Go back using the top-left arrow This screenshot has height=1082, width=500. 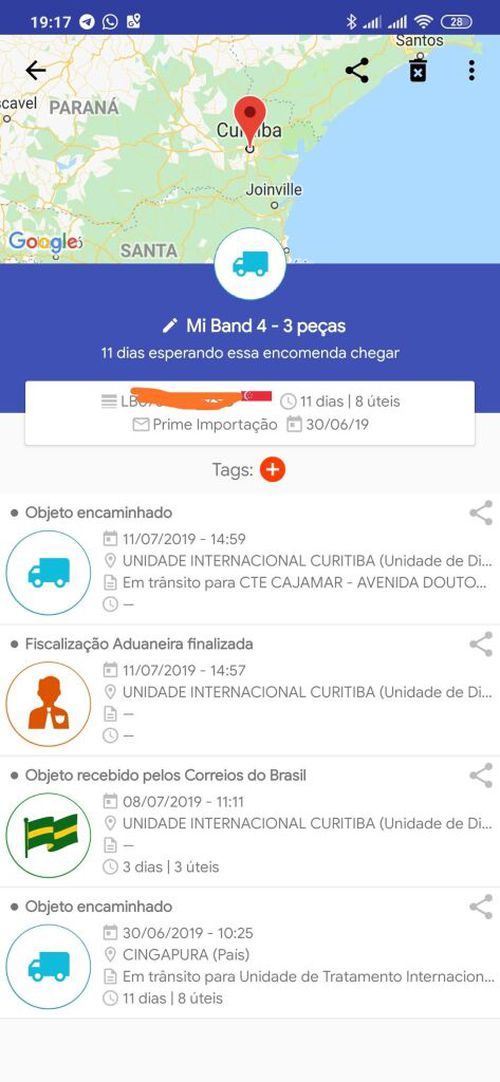pos(35,70)
